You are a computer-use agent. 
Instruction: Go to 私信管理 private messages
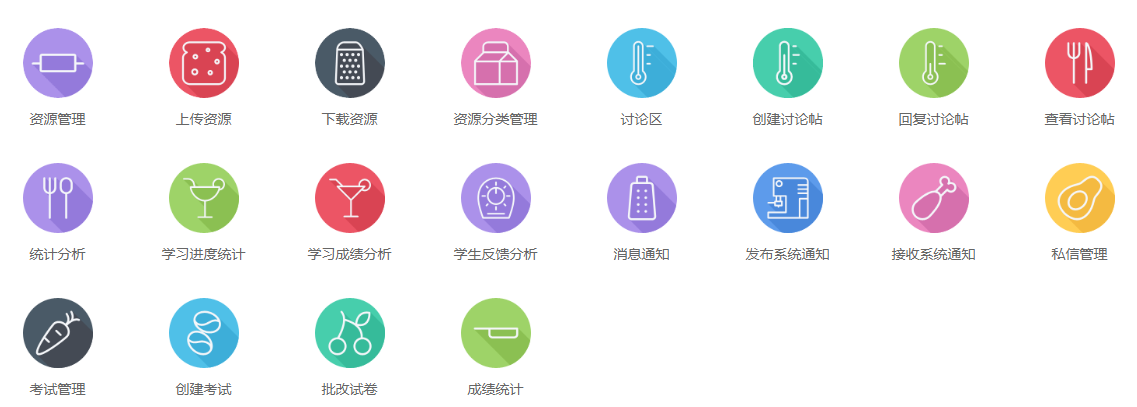(x=1080, y=198)
